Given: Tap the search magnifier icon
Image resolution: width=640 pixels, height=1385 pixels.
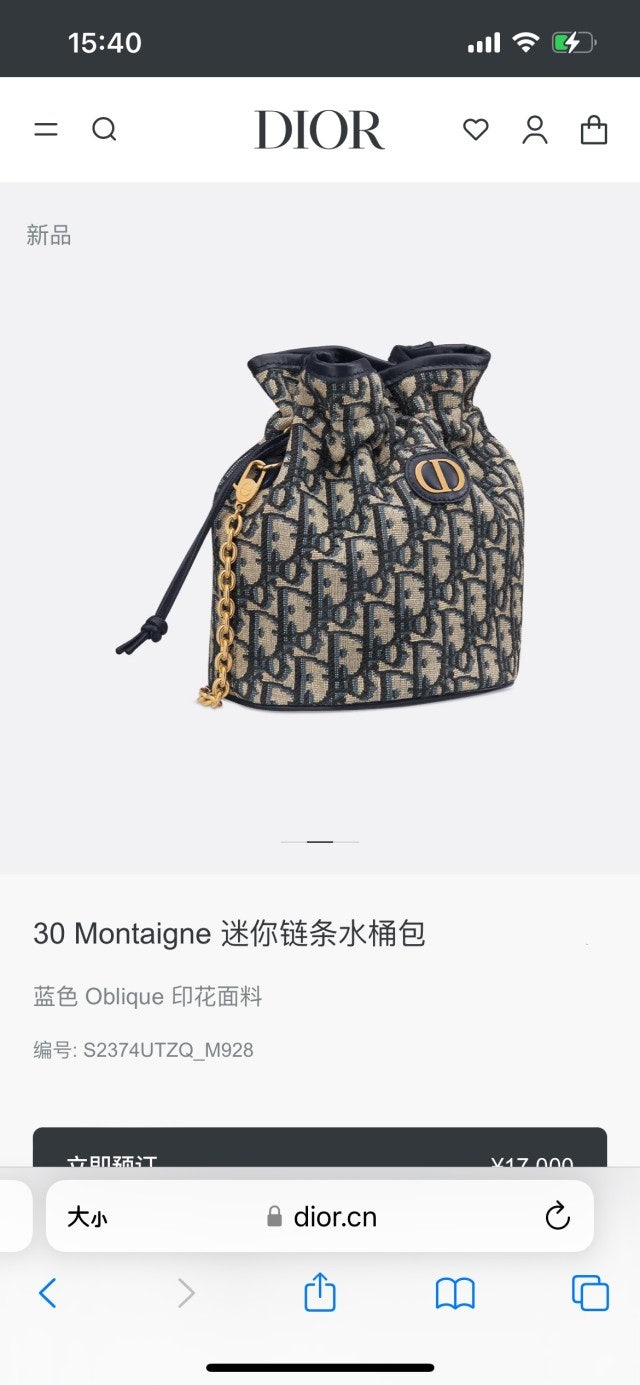Looking at the screenshot, I should (104, 129).
